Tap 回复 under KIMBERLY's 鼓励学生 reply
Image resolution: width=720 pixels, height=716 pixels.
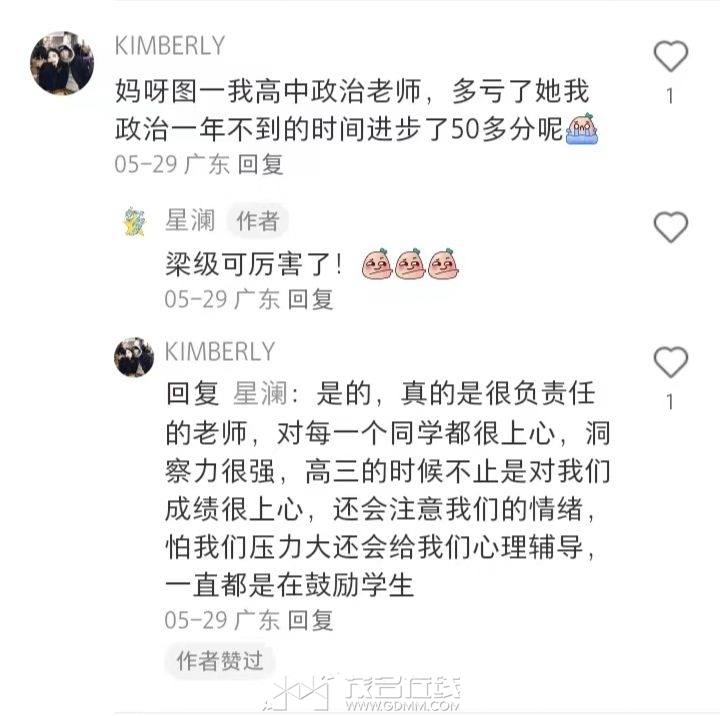(310, 620)
